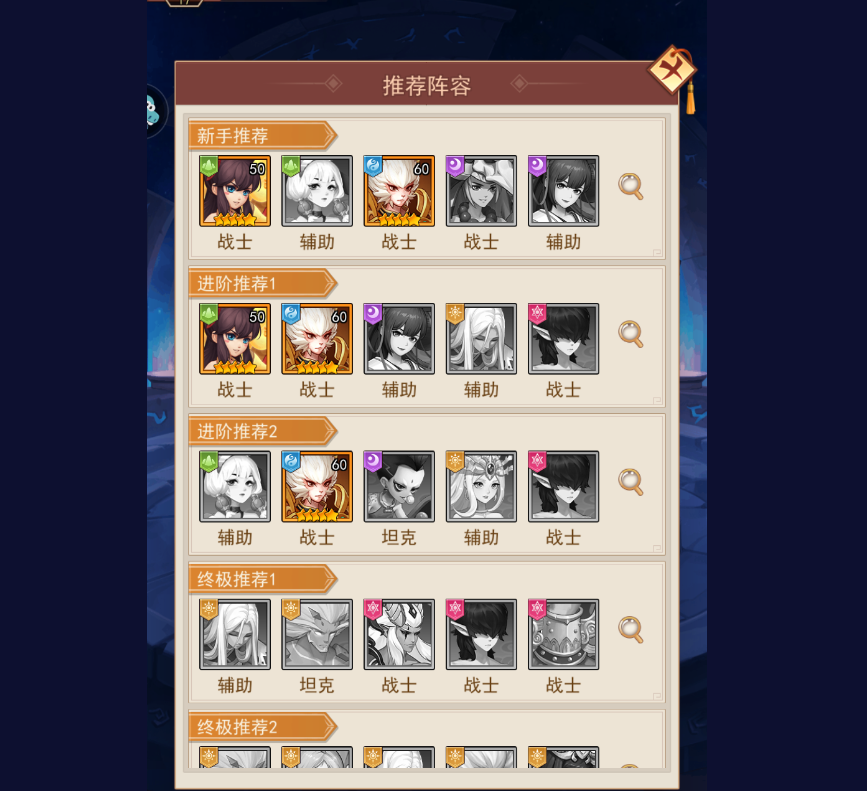Select the 坦克 hero in 终极推荐1
The image size is (867, 791).
click(317, 635)
